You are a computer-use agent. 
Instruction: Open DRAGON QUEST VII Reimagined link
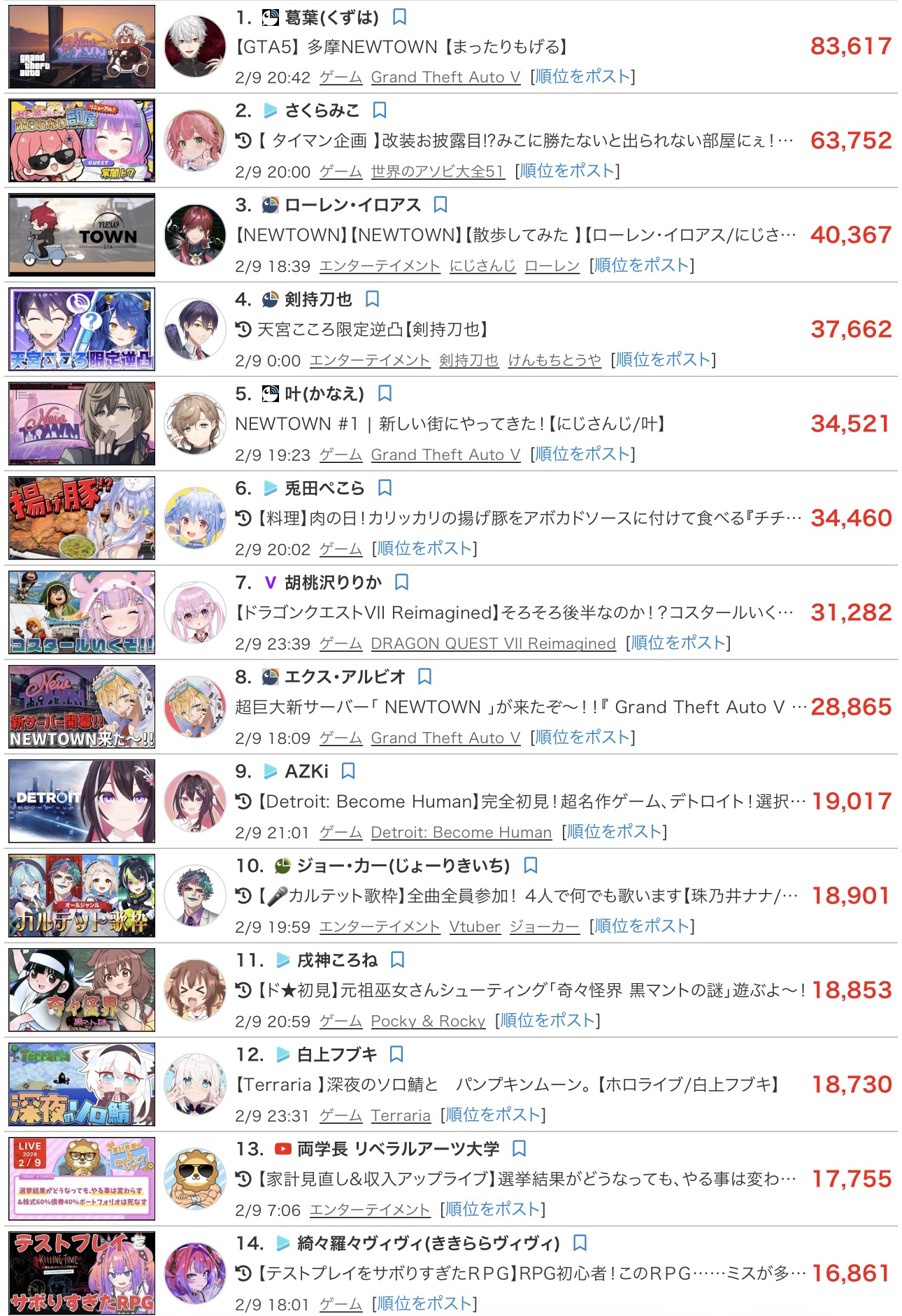[493, 643]
